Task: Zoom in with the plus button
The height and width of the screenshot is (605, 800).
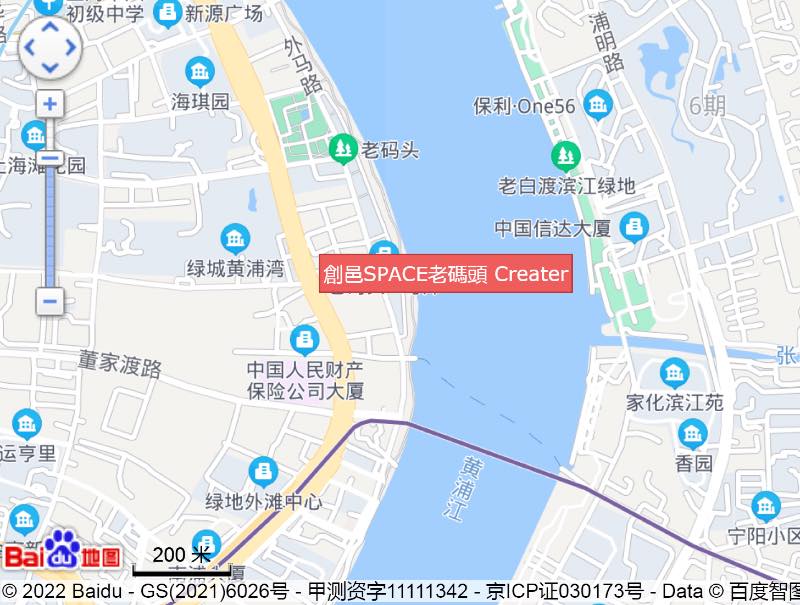Action: 50,103
